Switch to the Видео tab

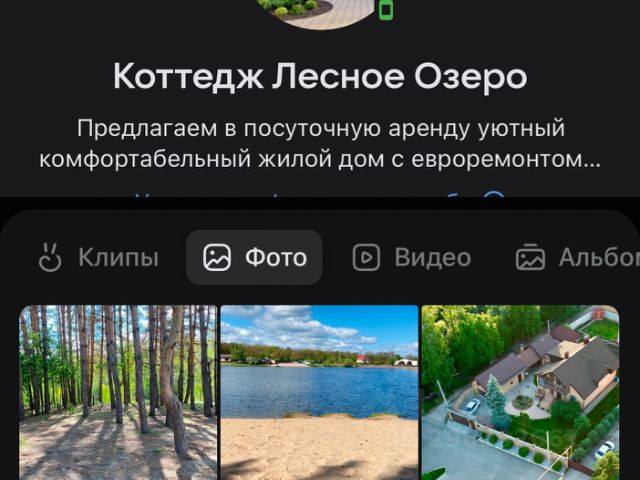click(x=411, y=258)
